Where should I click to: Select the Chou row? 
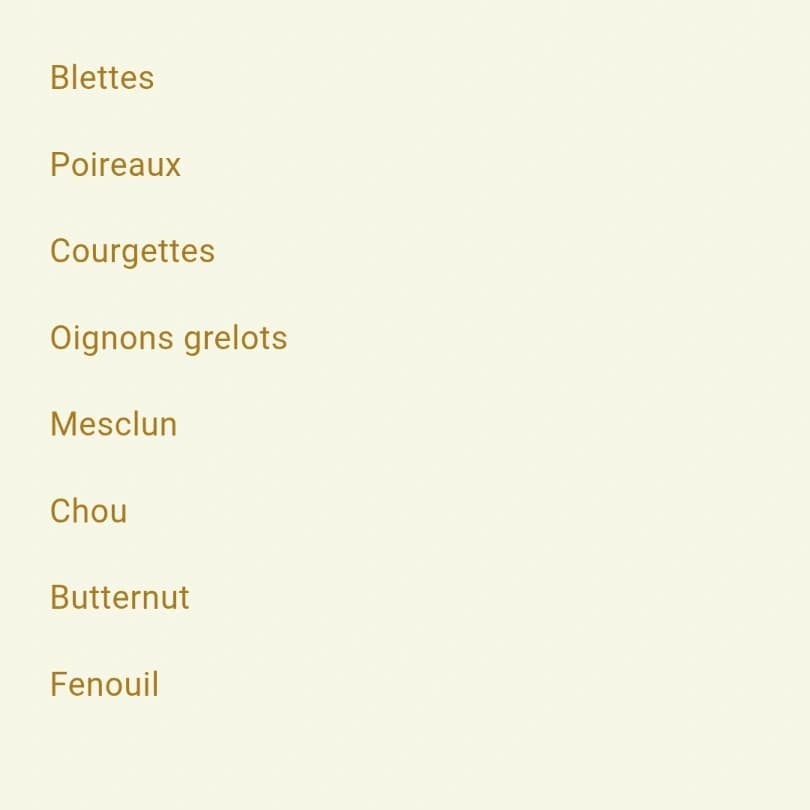pos(88,511)
